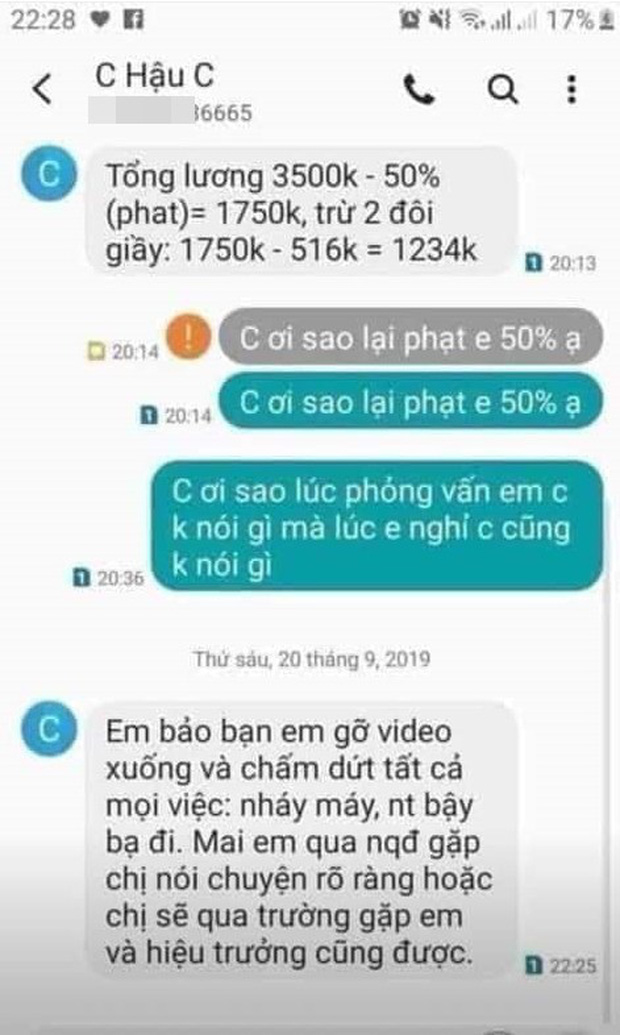Search within this conversation

pos(502,90)
